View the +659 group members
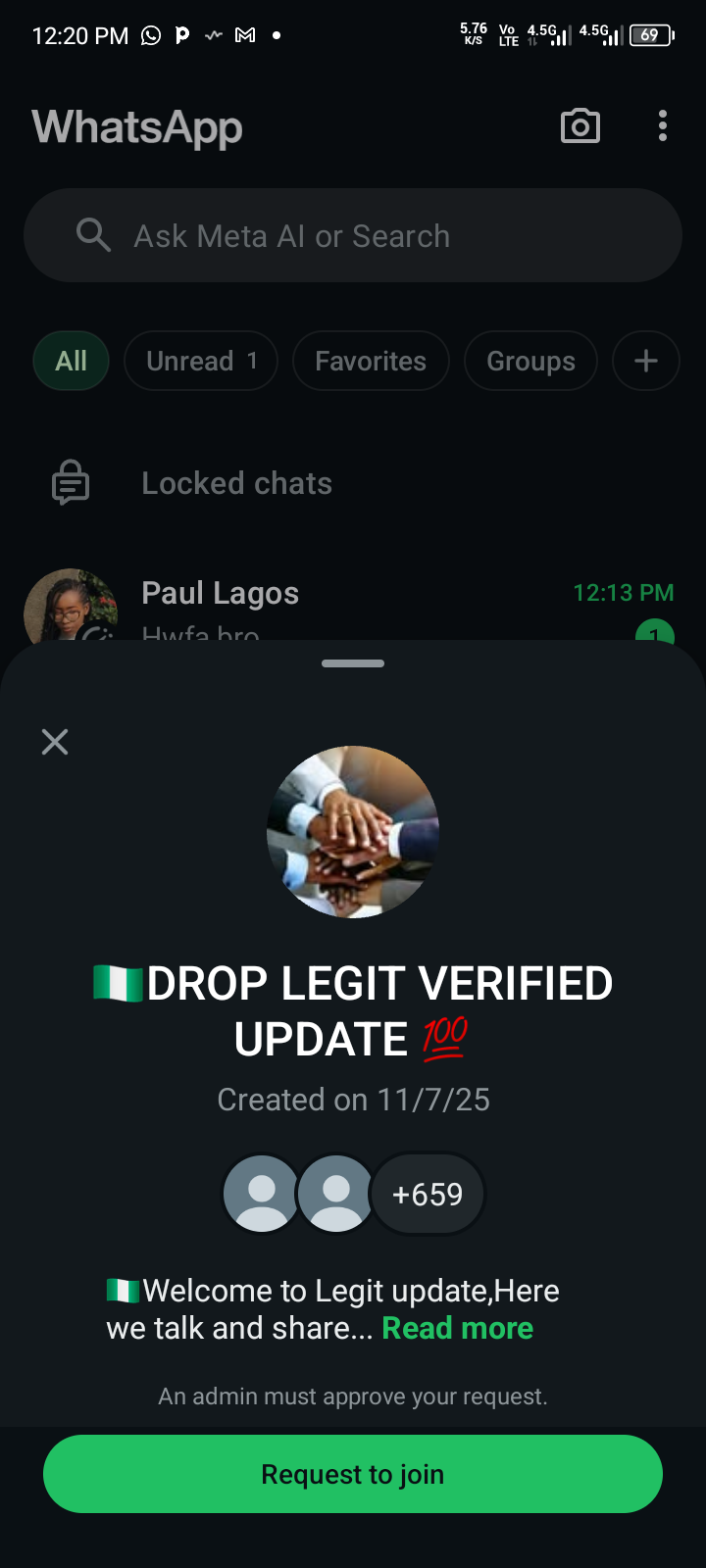Screen dimensions: 706x1568 428,1194
